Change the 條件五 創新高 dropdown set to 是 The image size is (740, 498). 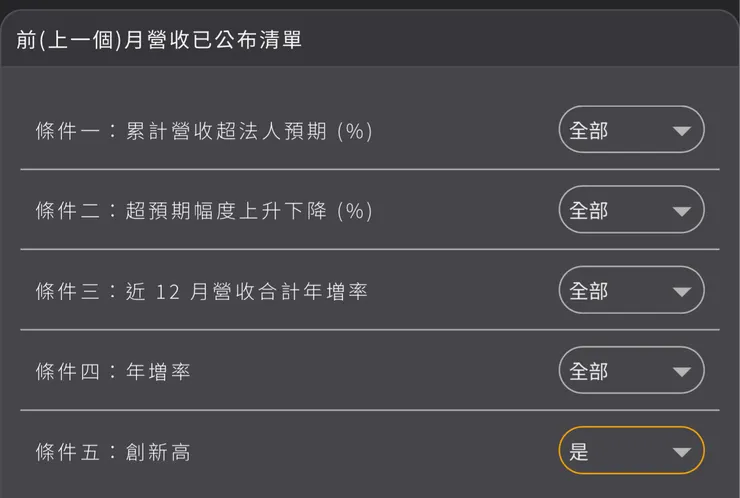click(x=631, y=450)
